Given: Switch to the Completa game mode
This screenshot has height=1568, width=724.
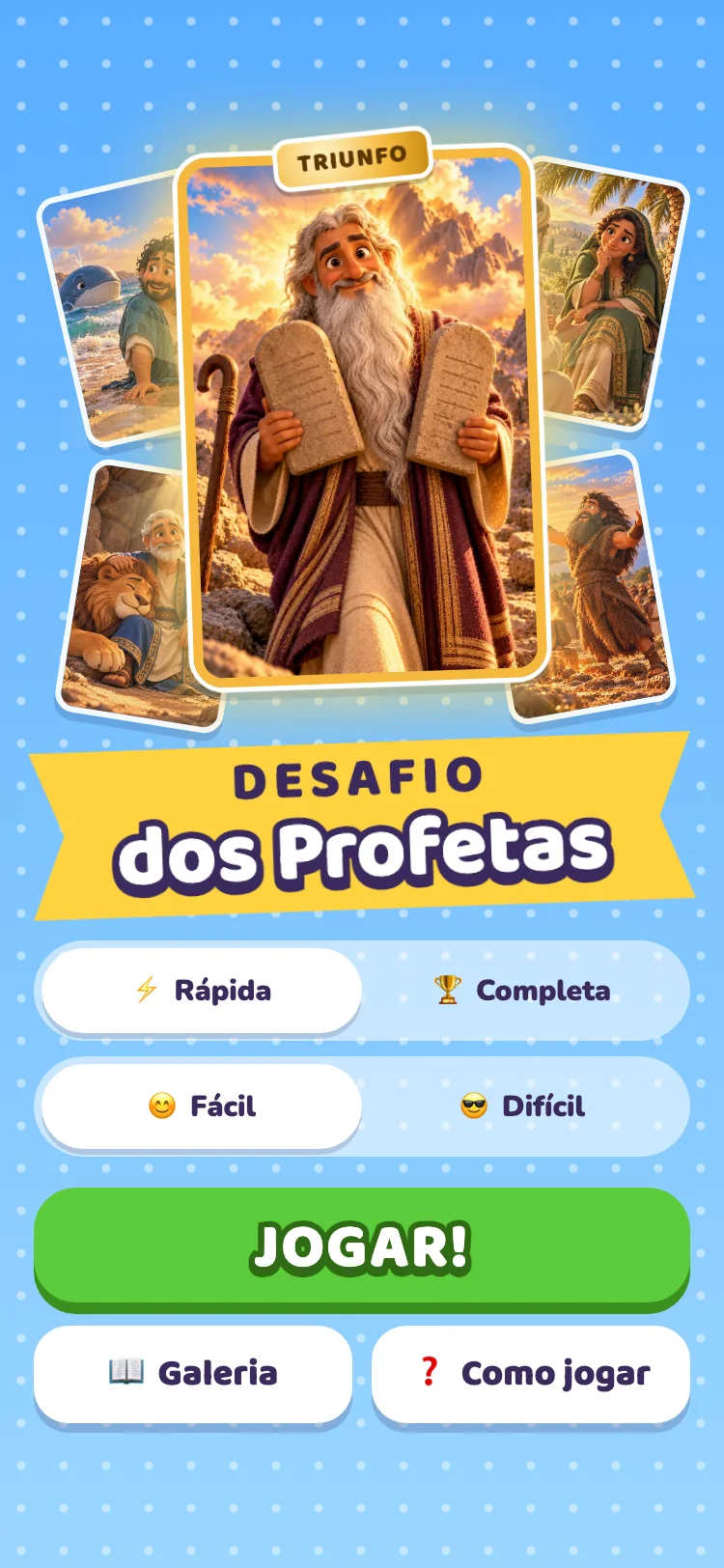Looking at the screenshot, I should [x=522, y=991].
